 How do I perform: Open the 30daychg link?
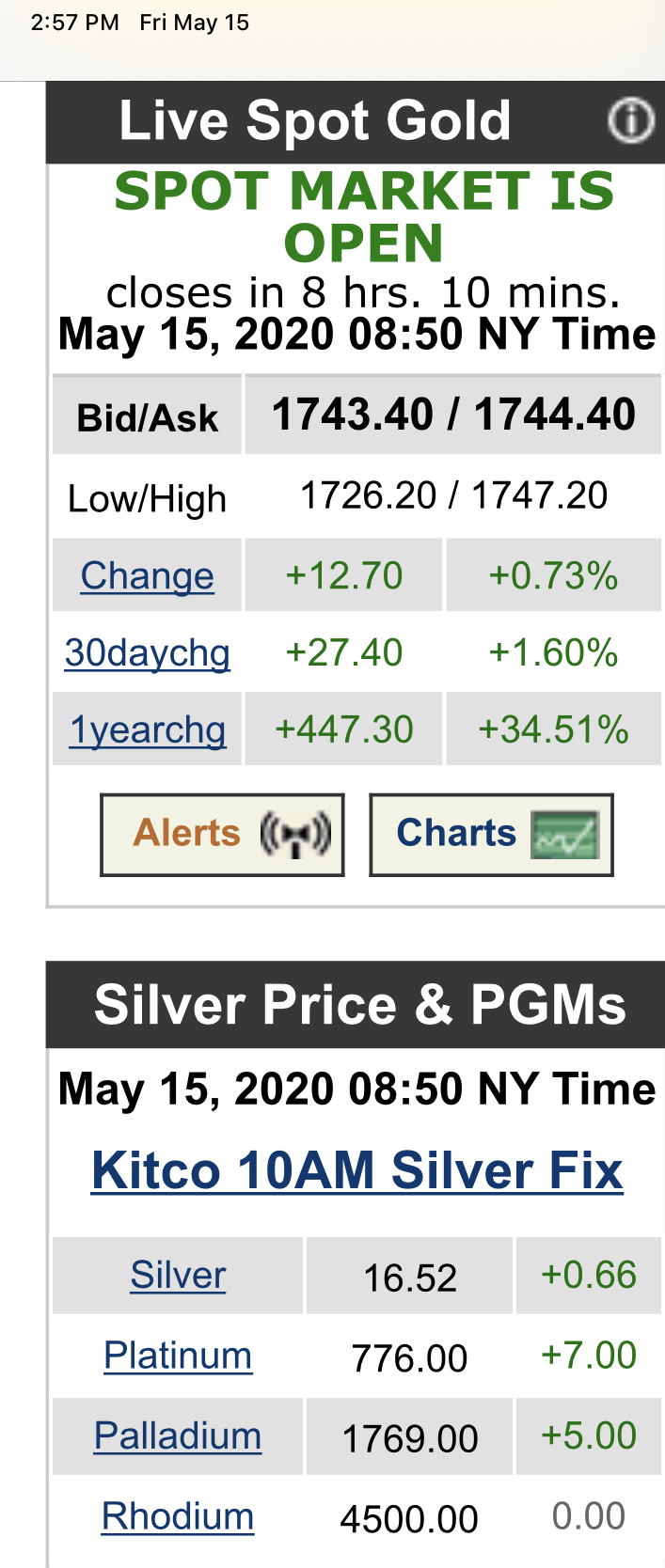(x=147, y=653)
